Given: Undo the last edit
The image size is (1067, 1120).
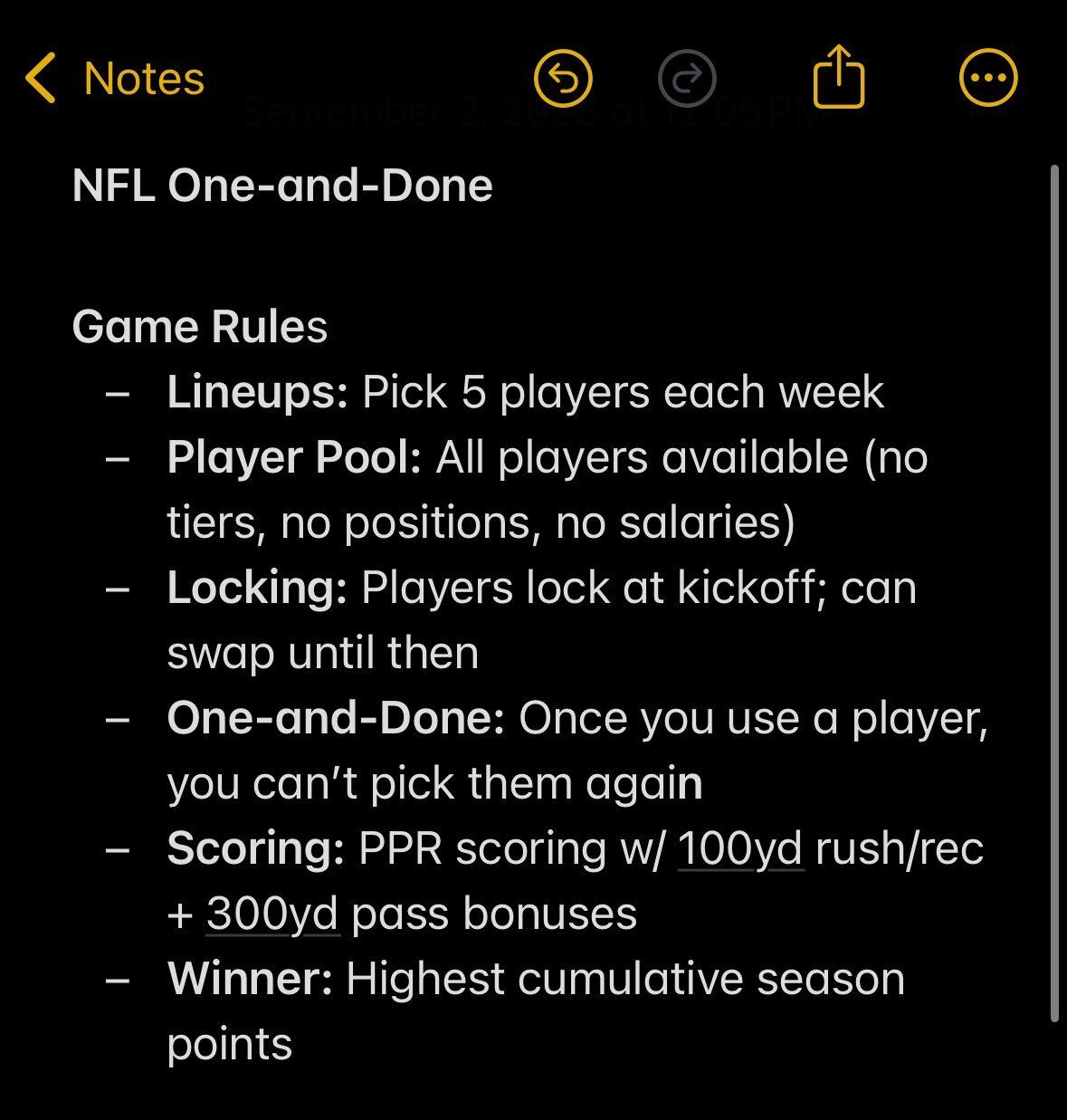Looking at the screenshot, I should pyautogui.click(x=563, y=78).
